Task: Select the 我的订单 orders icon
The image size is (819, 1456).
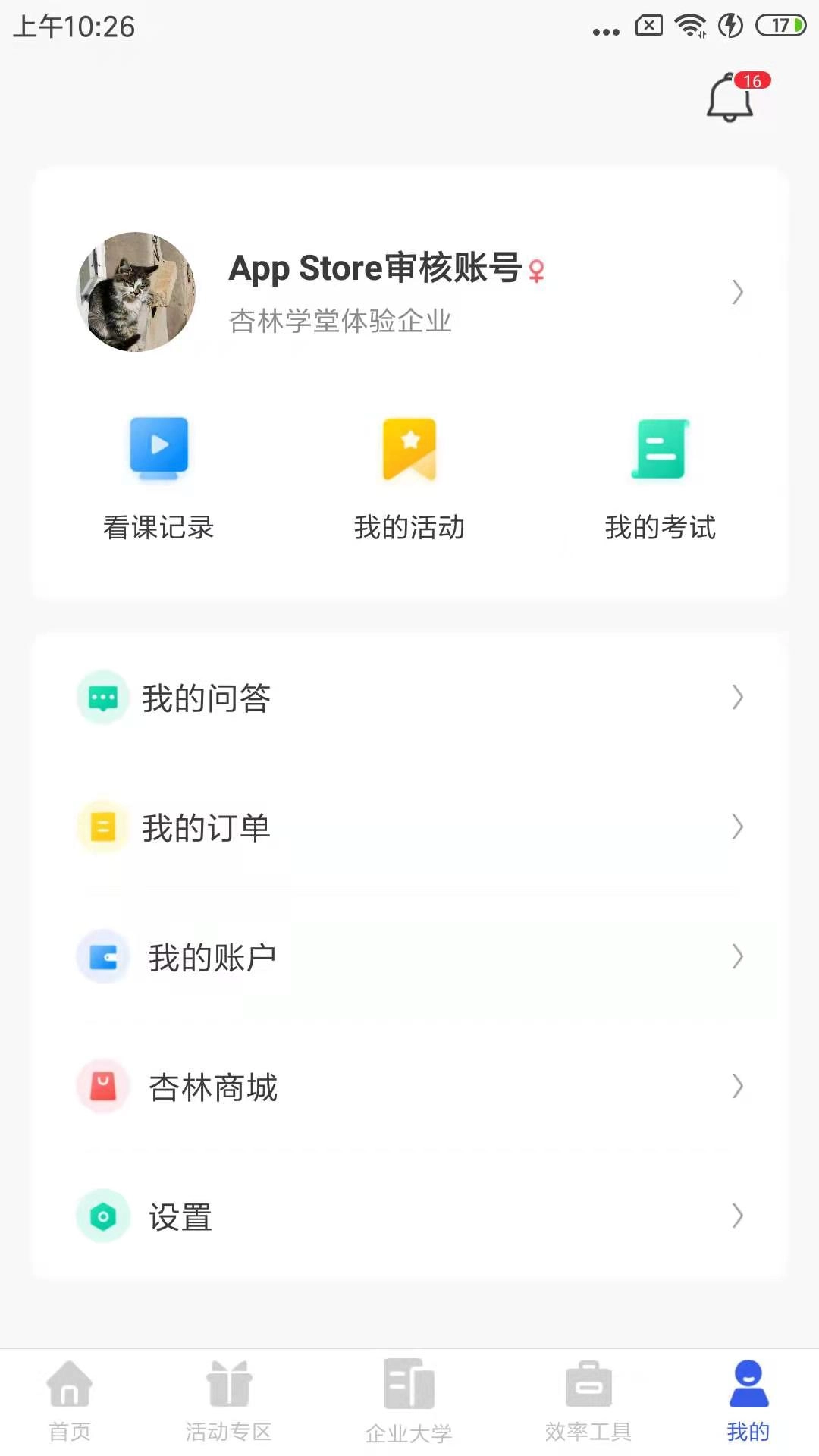Action: coord(103,827)
